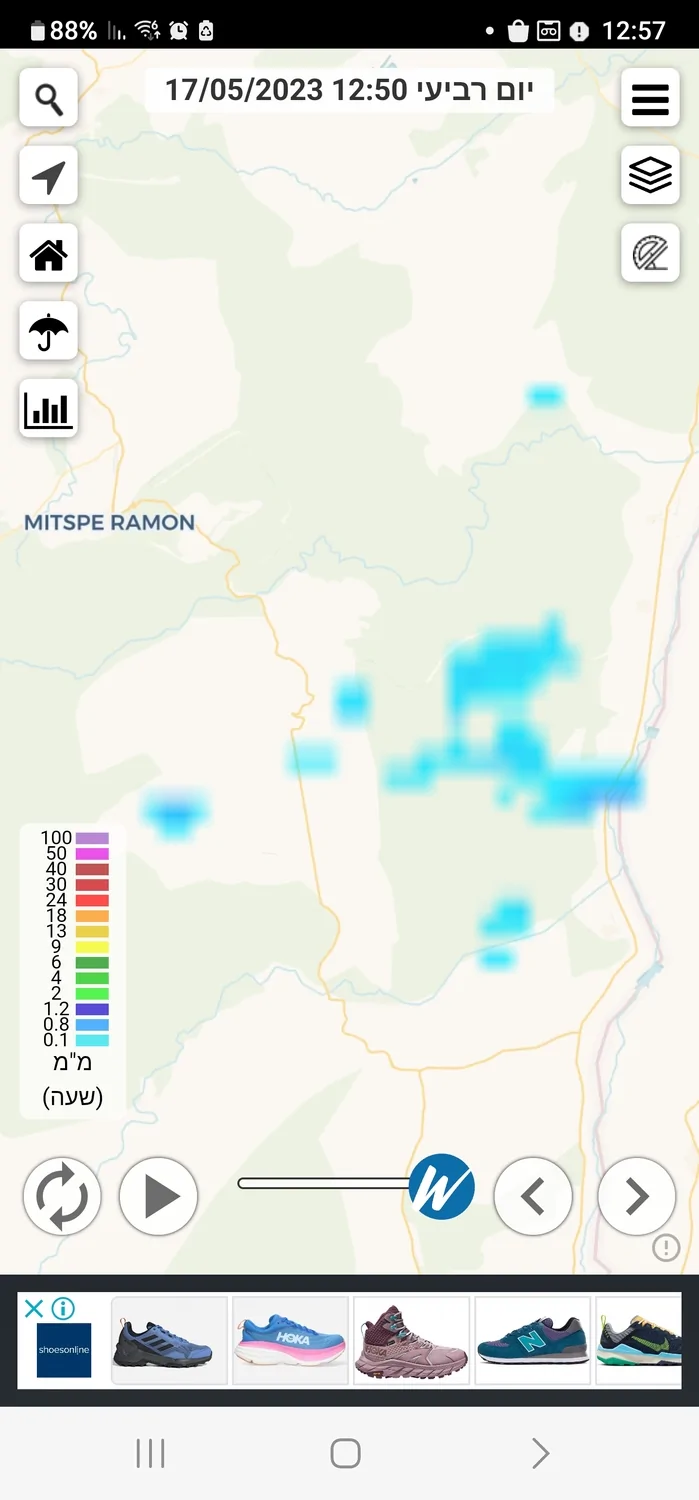699x1500 pixels.
Task: Open the recent apps view
Action: tap(150, 1453)
